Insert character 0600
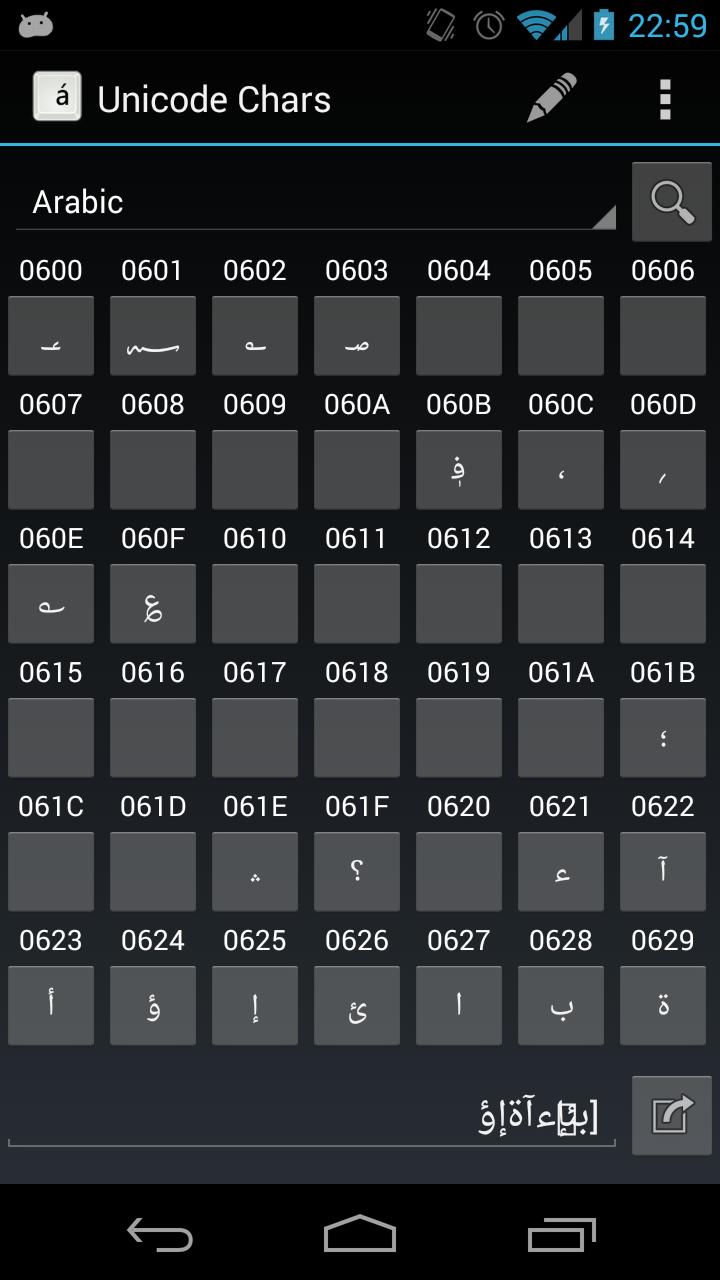Screen dimensions: 720x1280 pos(51,336)
